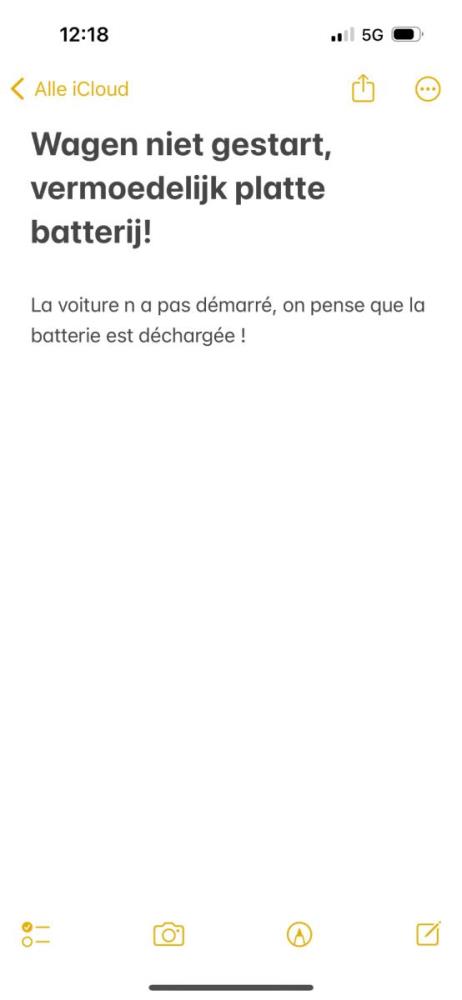Image resolution: width=462 pixels, height=1000 pixels.
Task: Open the markup pen tool
Action: point(299,935)
